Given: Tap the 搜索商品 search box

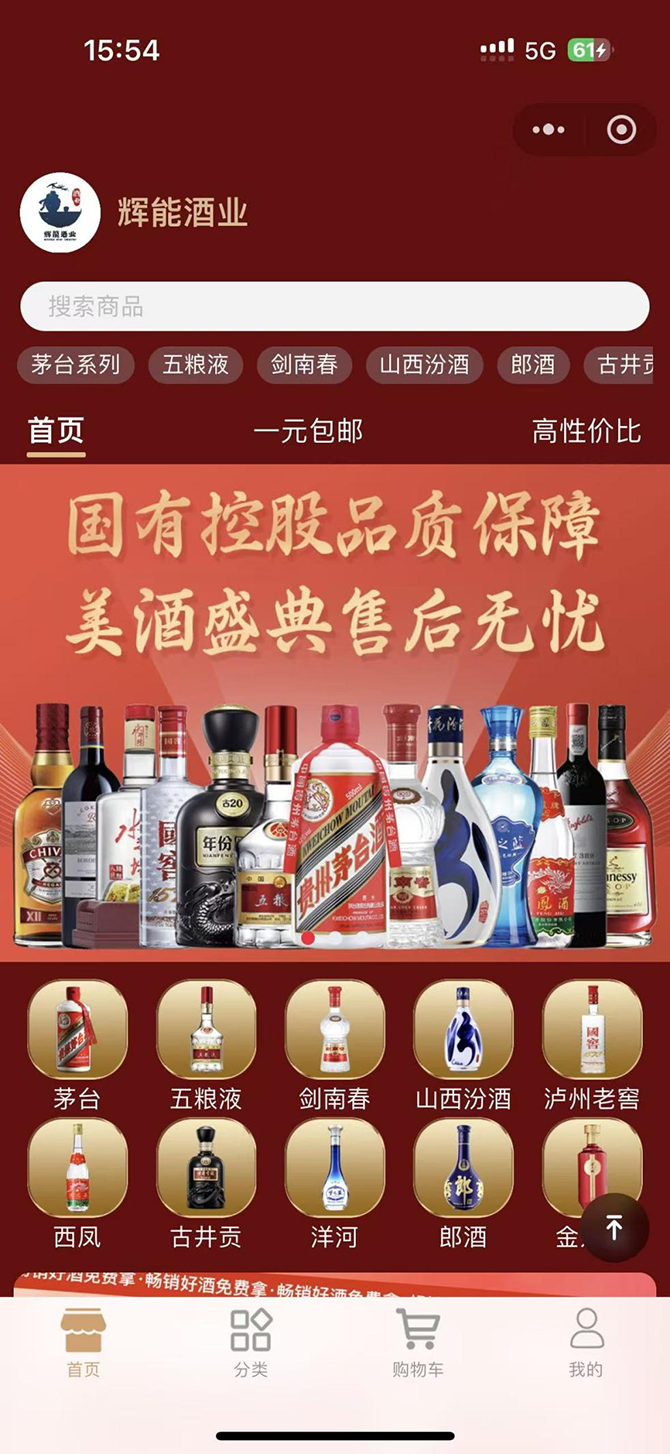Looking at the screenshot, I should [x=335, y=306].
